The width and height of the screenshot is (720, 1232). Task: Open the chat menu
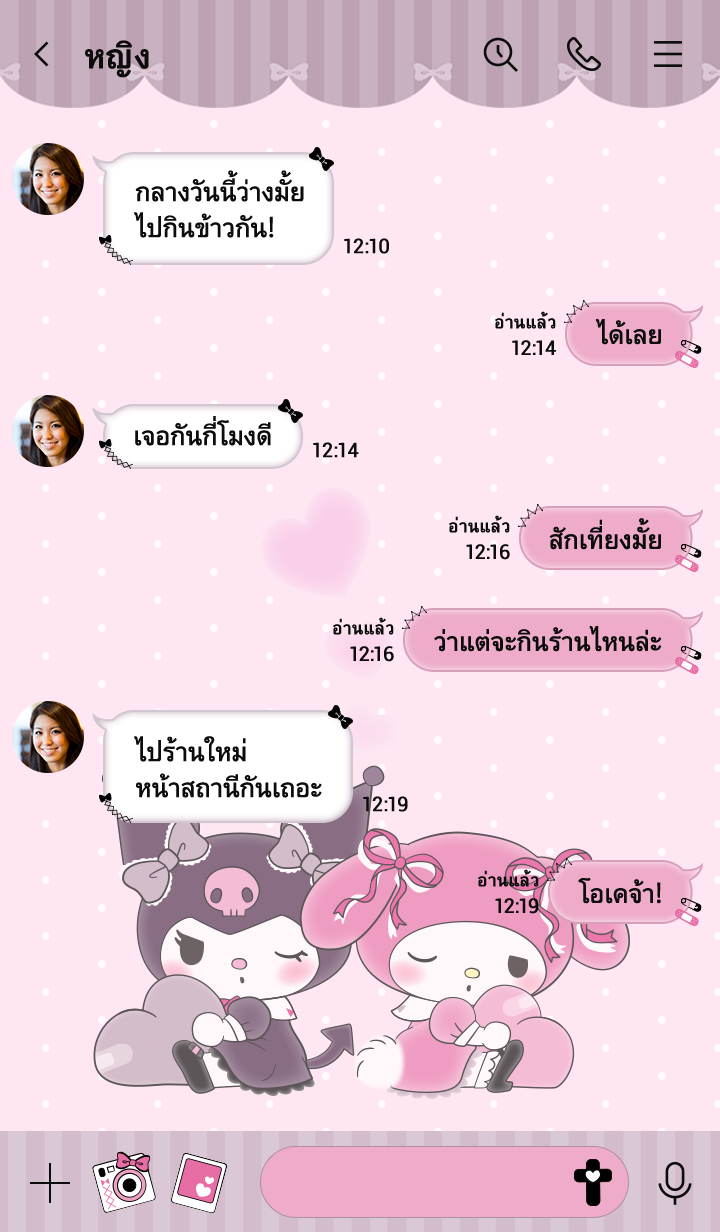tap(667, 55)
